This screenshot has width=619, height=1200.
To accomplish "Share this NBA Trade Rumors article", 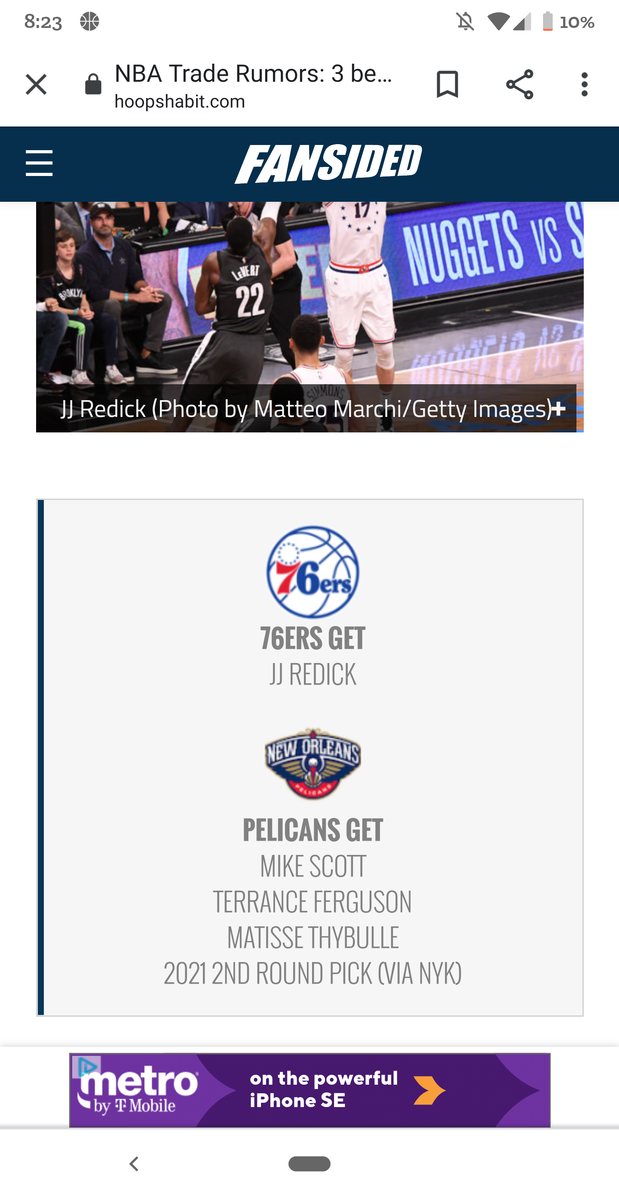I will coord(519,85).
